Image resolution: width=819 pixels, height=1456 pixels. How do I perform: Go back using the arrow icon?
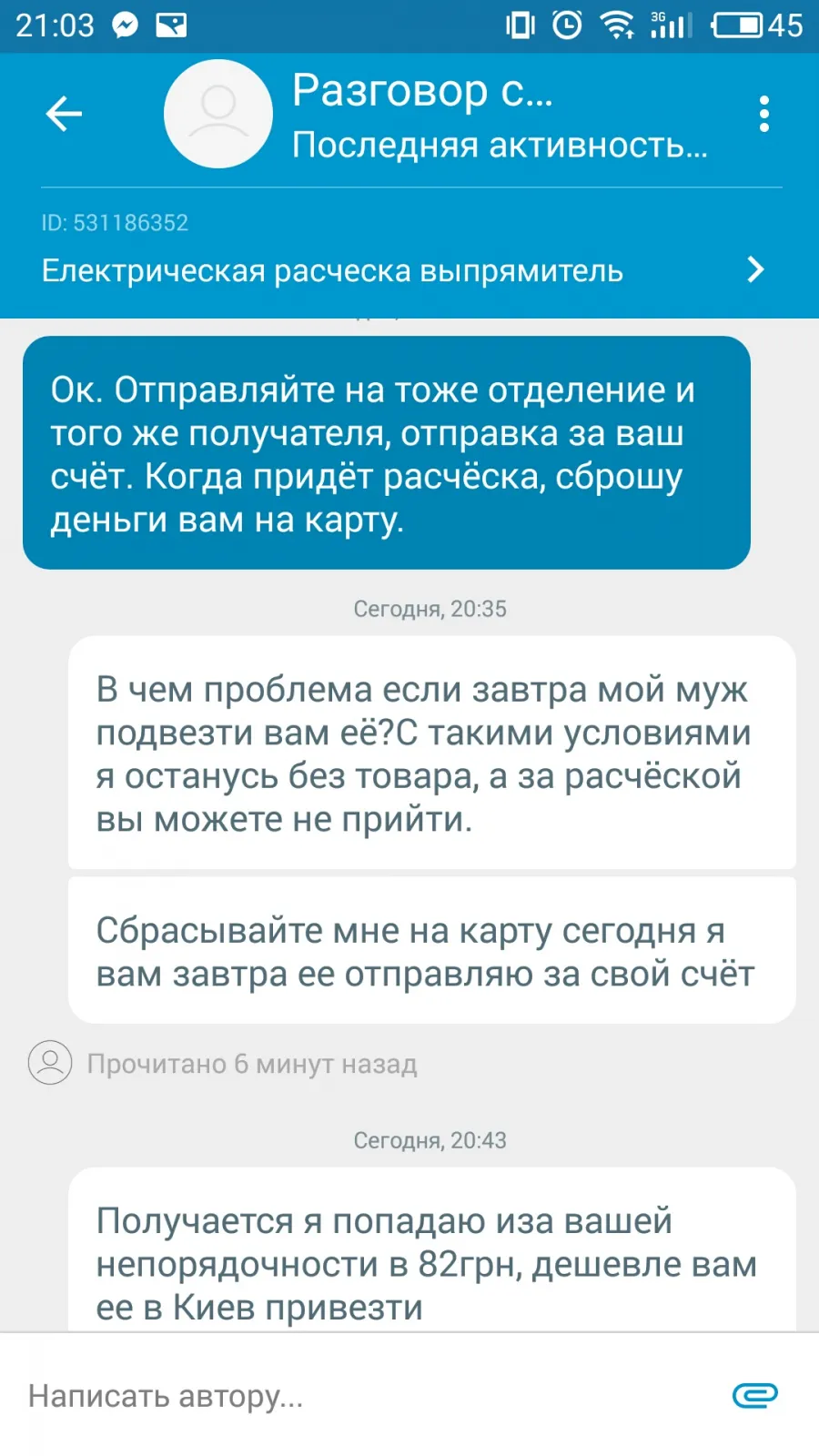[x=64, y=114]
